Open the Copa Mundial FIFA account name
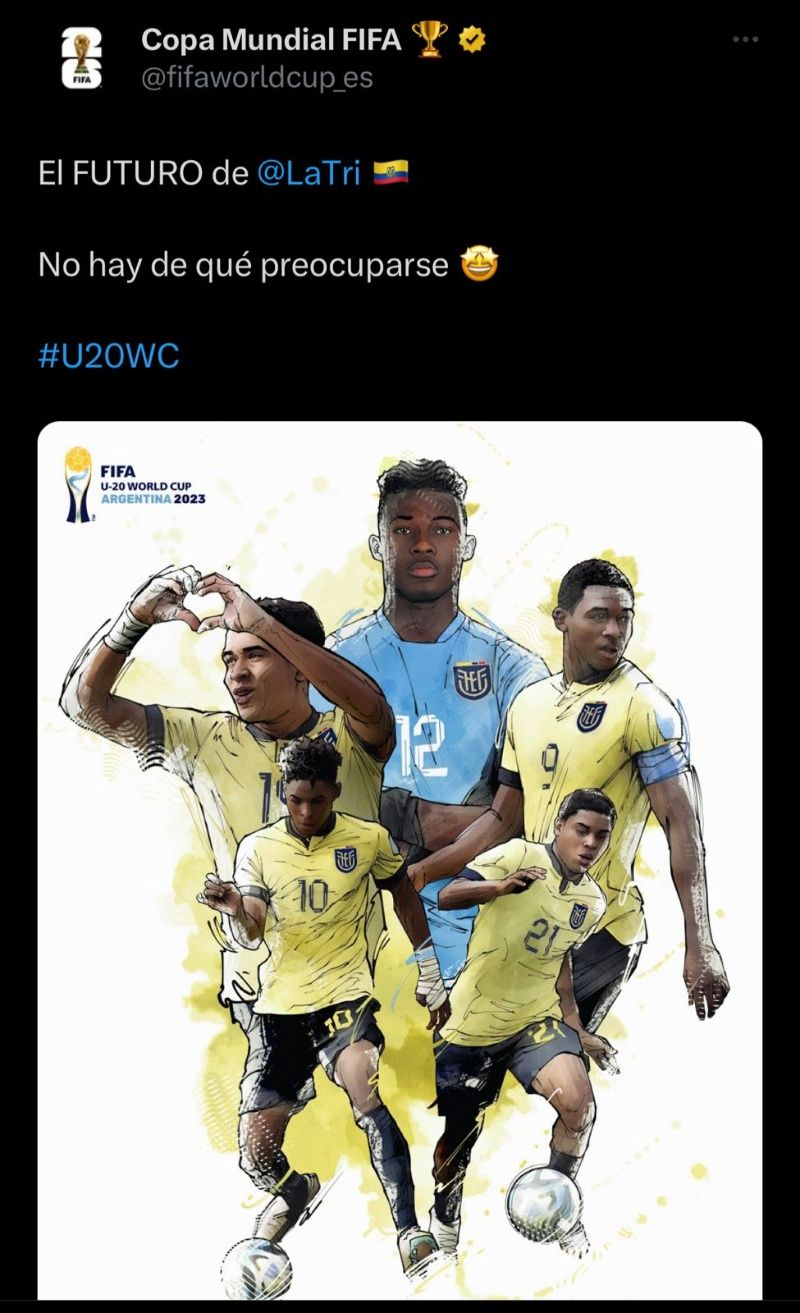800x1313 pixels. point(271,40)
